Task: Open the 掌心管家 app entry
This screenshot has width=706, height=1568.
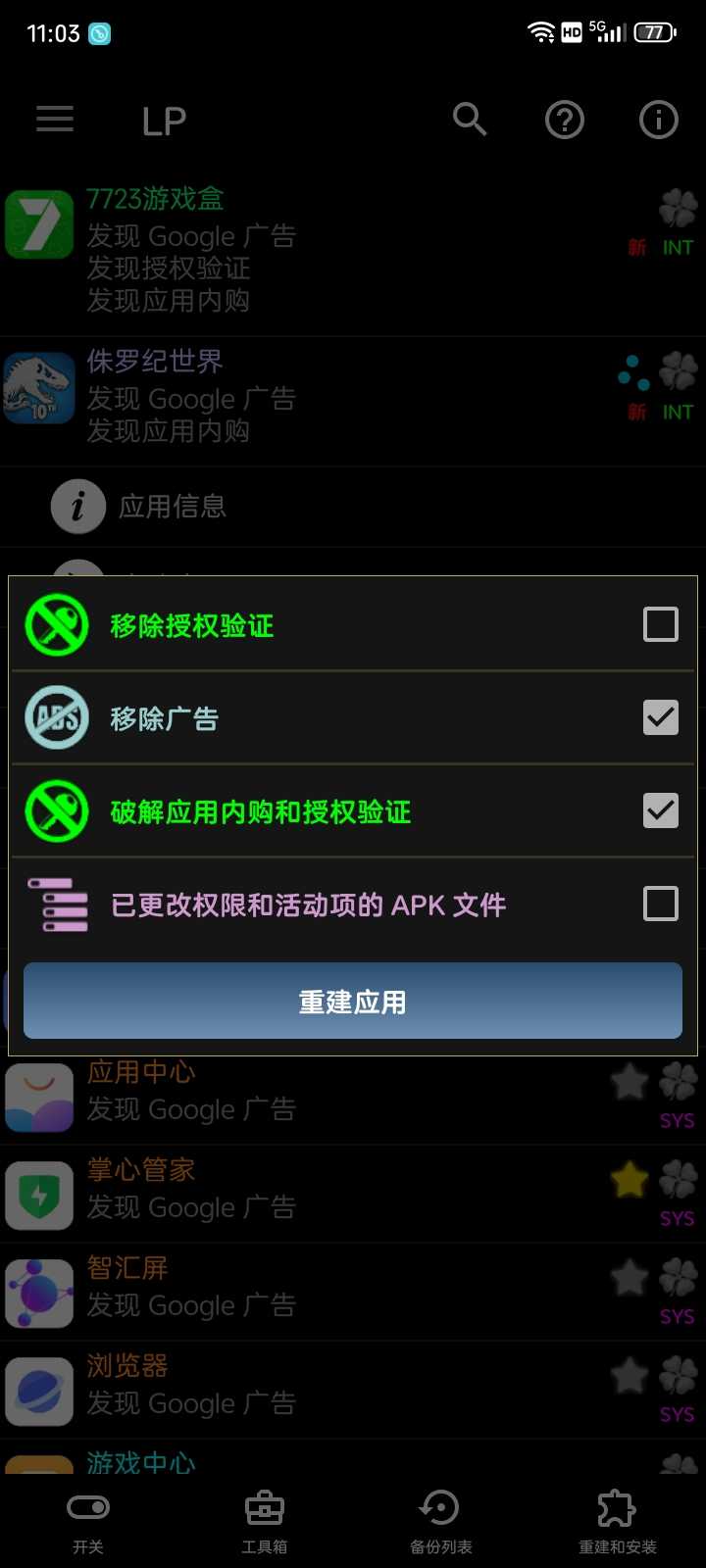Action: 294,1191
